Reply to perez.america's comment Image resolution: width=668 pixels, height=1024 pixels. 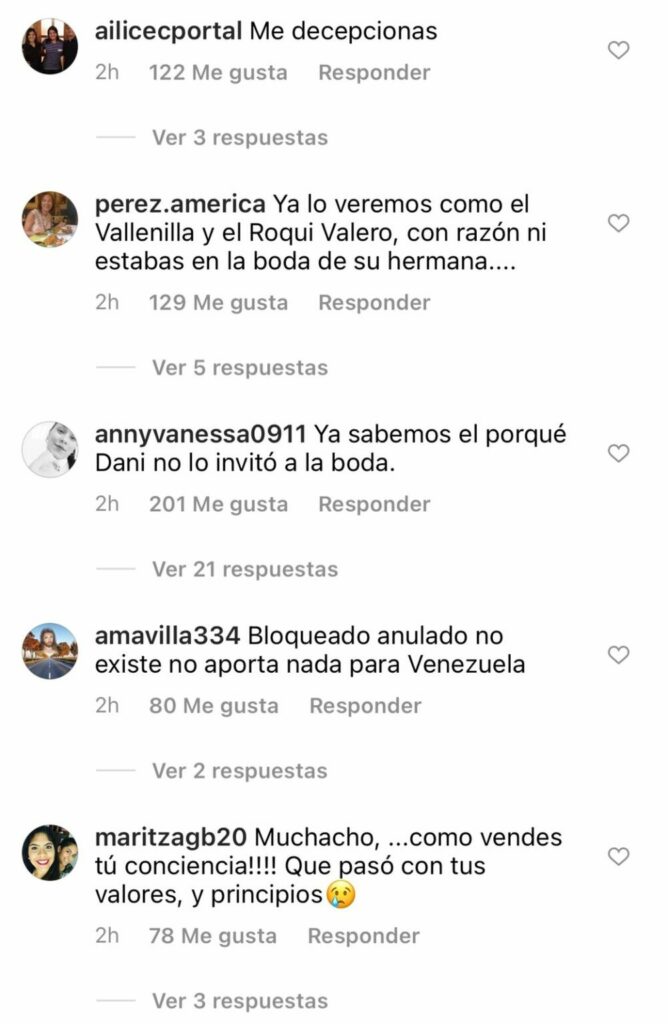coord(374,302)
